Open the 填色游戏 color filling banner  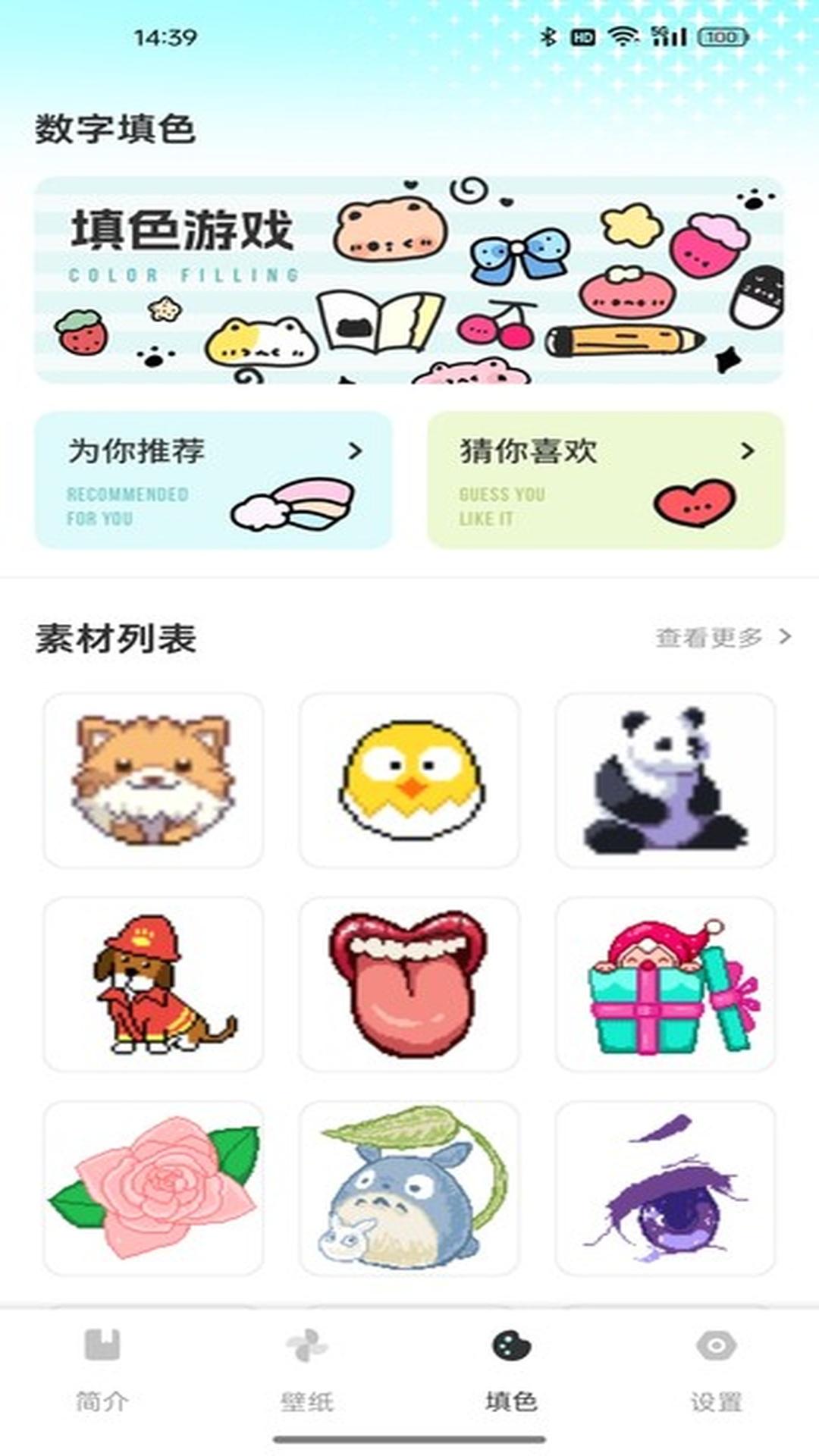409,280
